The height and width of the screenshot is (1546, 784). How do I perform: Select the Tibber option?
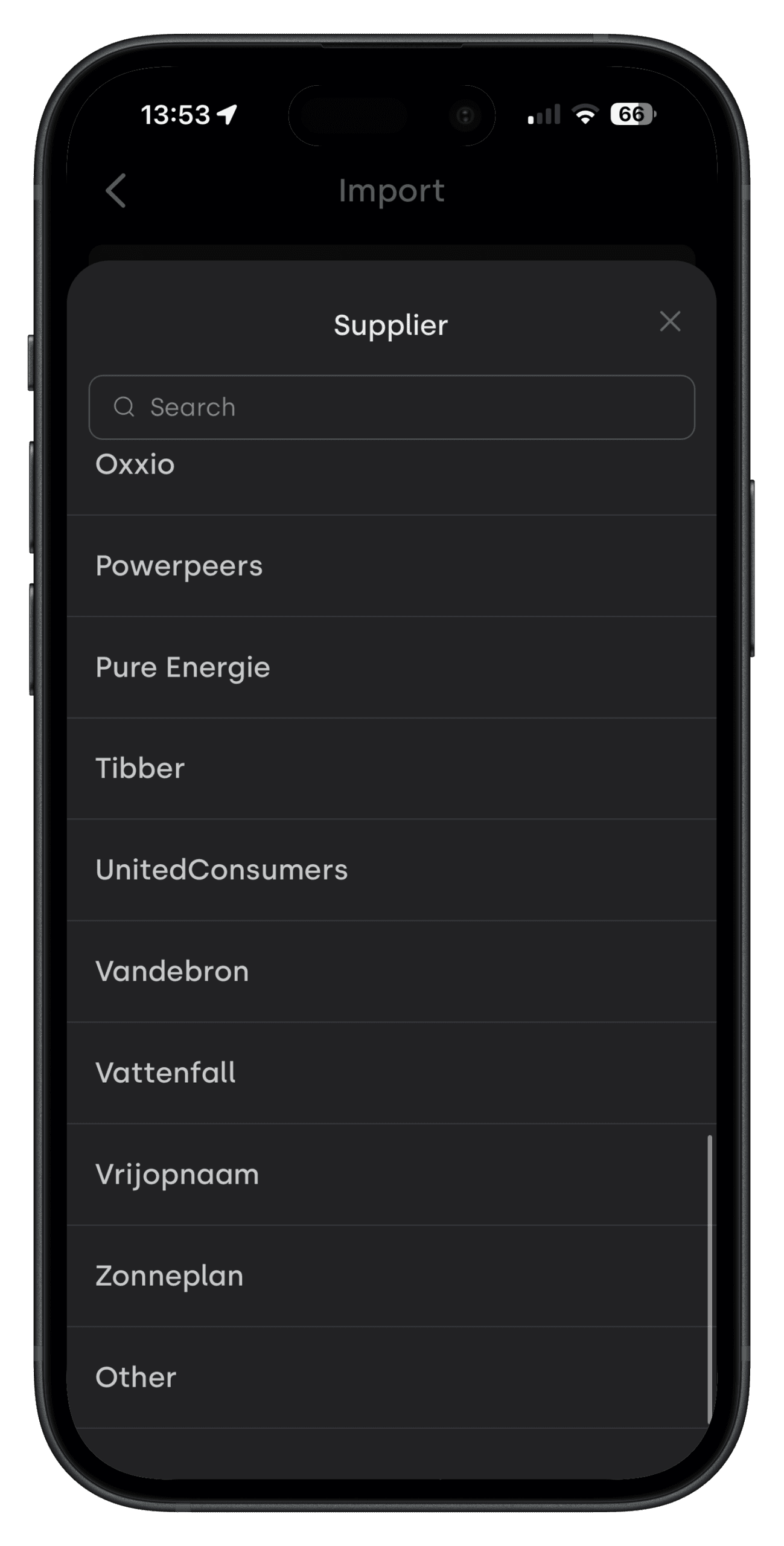[392, 769]
